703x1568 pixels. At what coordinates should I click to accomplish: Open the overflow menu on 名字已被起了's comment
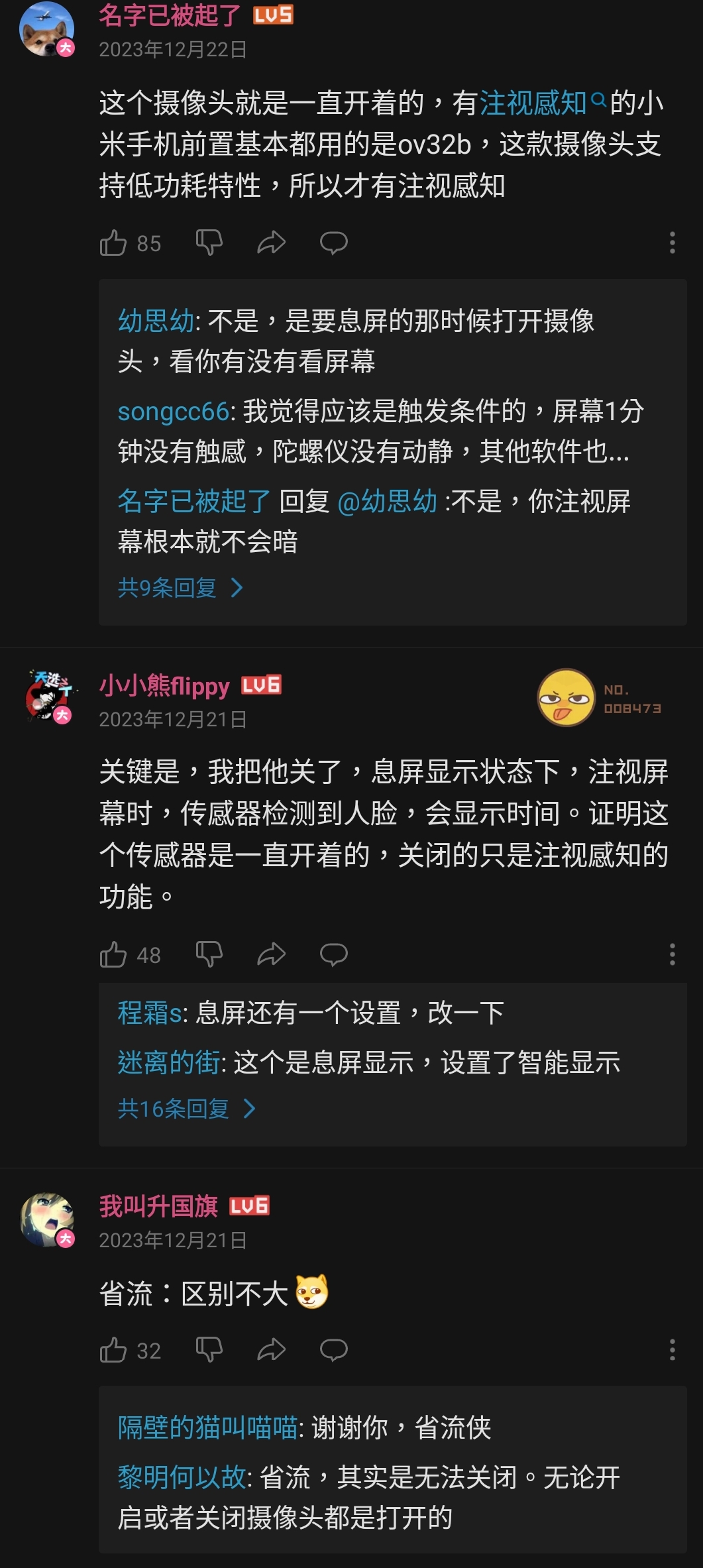coord(672,243)
